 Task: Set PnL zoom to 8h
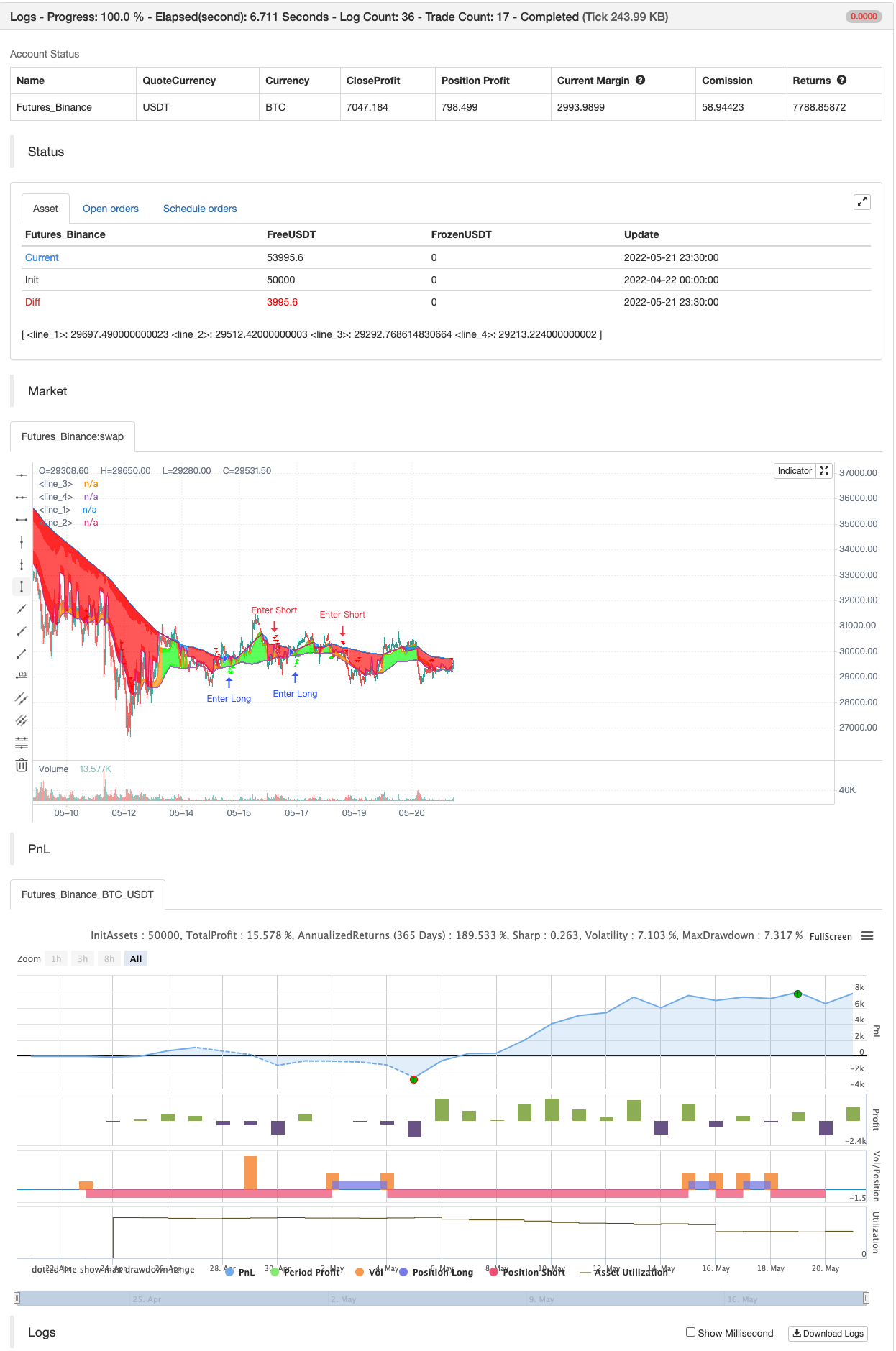pyautogui.click(x=109, y=958)
